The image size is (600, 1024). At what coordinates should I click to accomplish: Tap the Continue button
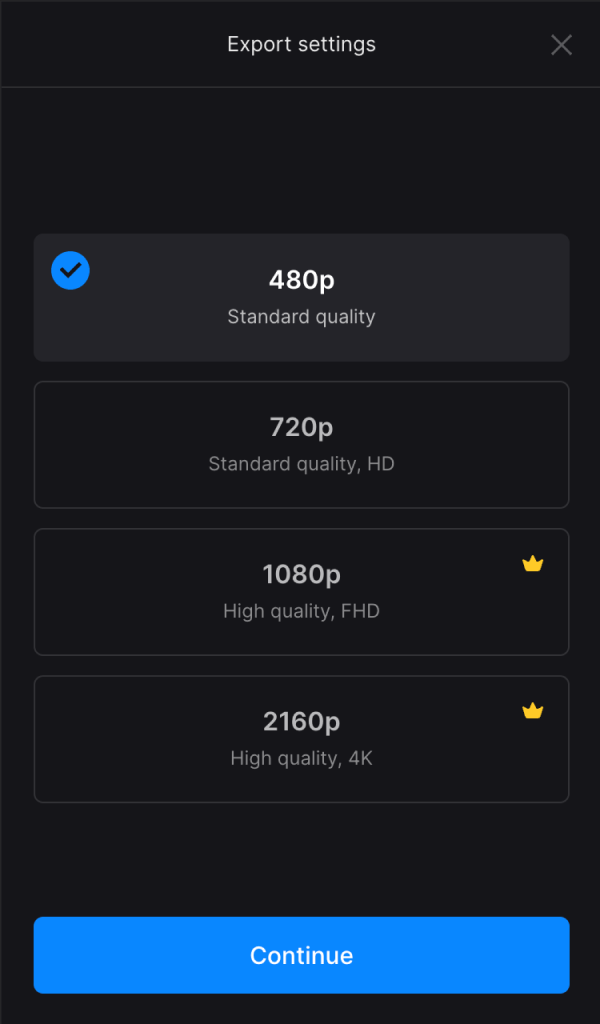pyautogui.click(x=301, y=955)
